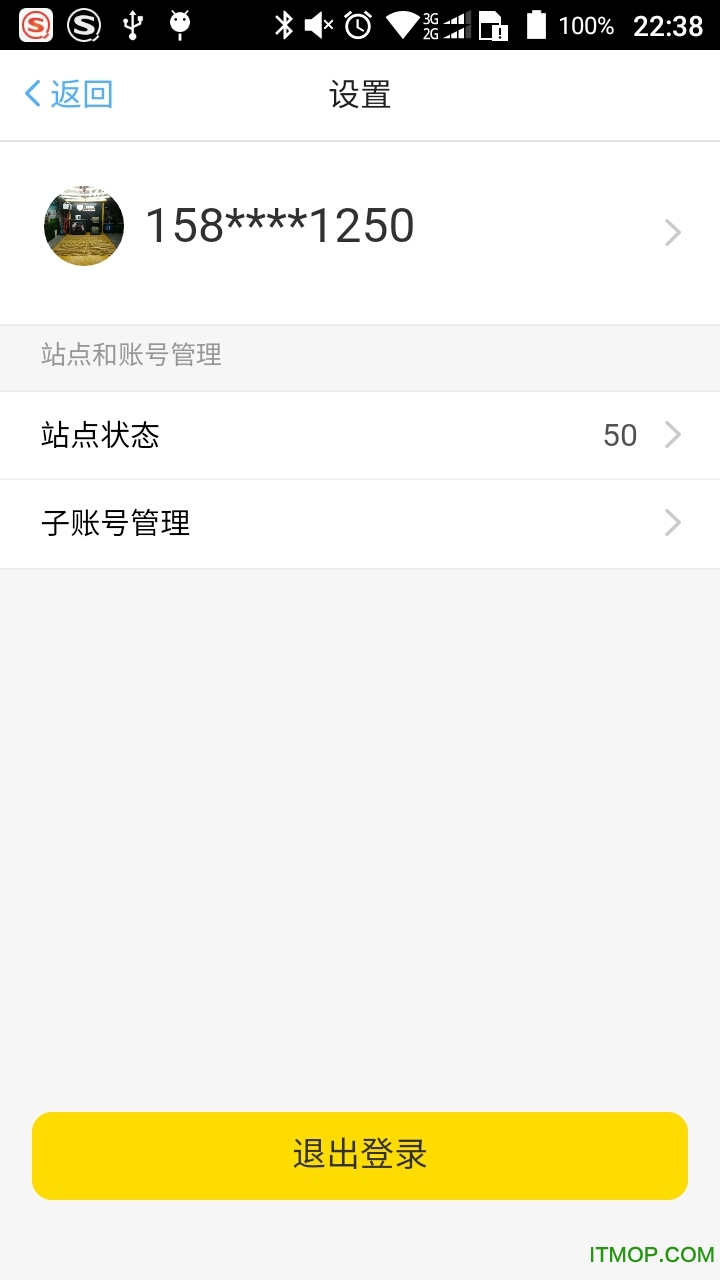Click the masked phone number 158****1250
720x1280 pixels.
click(x=280, y=226)
